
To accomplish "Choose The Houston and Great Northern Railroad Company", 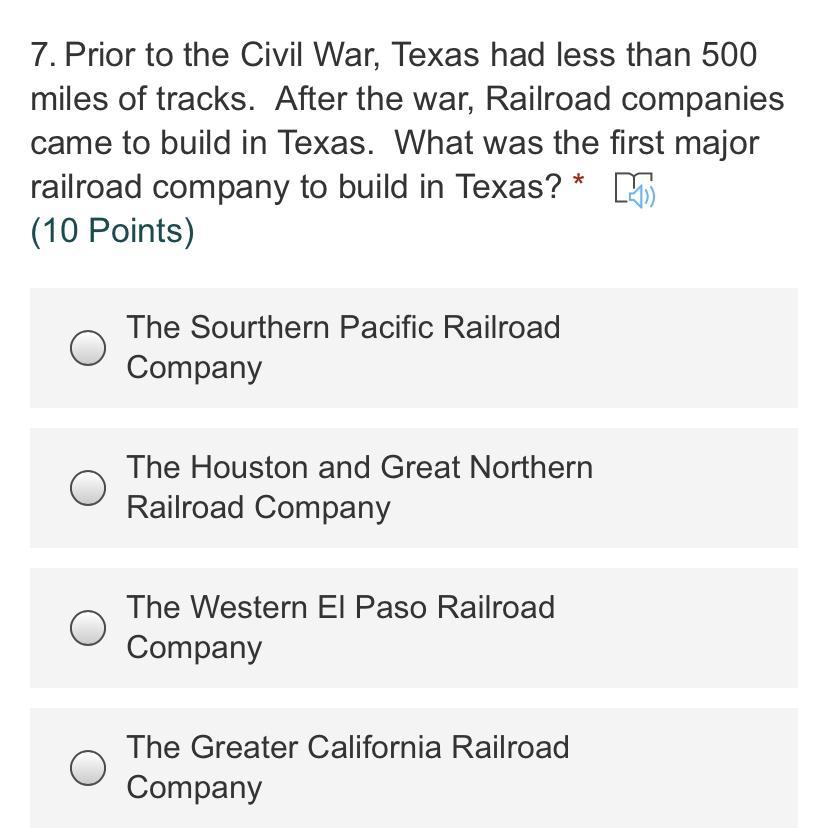I will pyautogui.click(x=89, y=488).
